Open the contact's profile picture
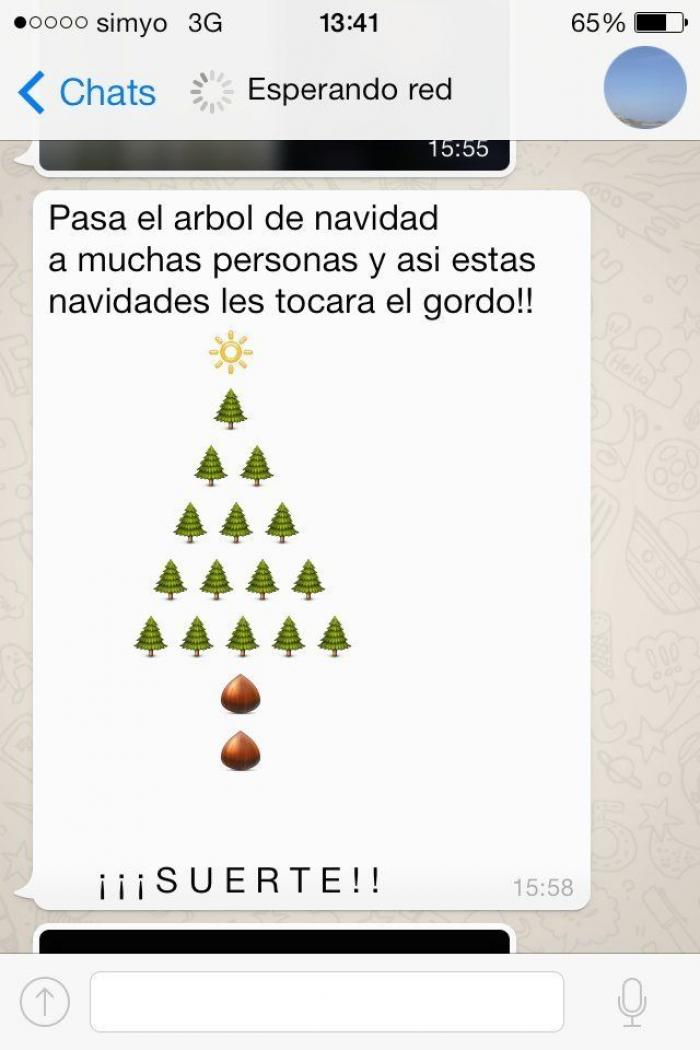Screen dimensions: 700x1050 [644, 88]
